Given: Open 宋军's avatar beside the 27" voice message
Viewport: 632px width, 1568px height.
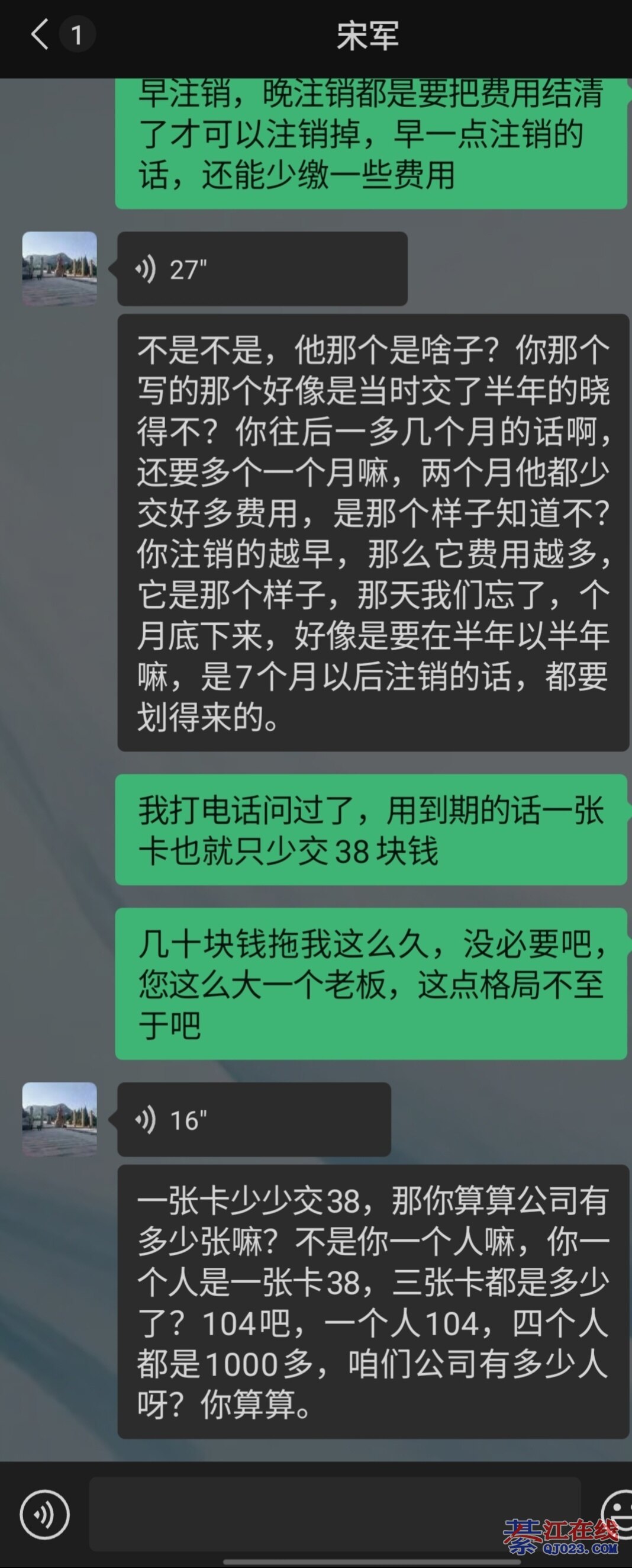Looking at the screenshot, I should (60, 268).
